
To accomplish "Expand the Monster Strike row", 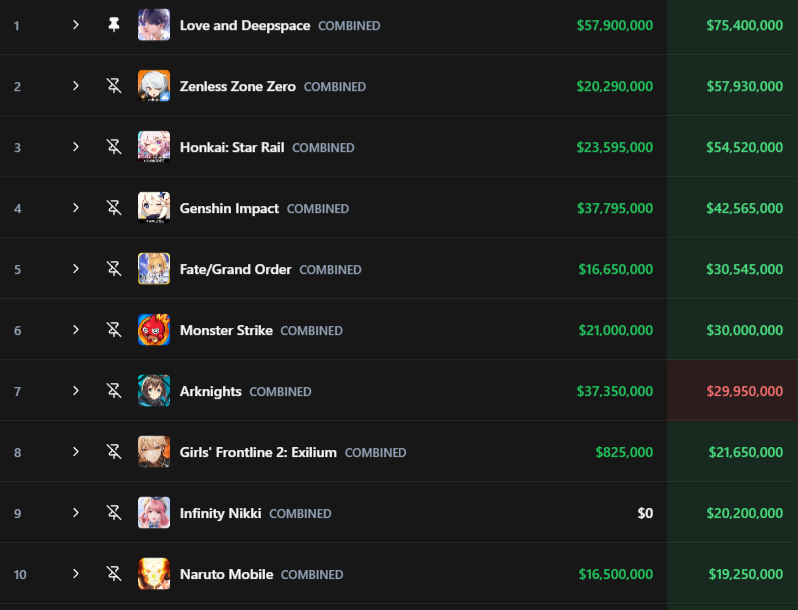I will point(75,330).
